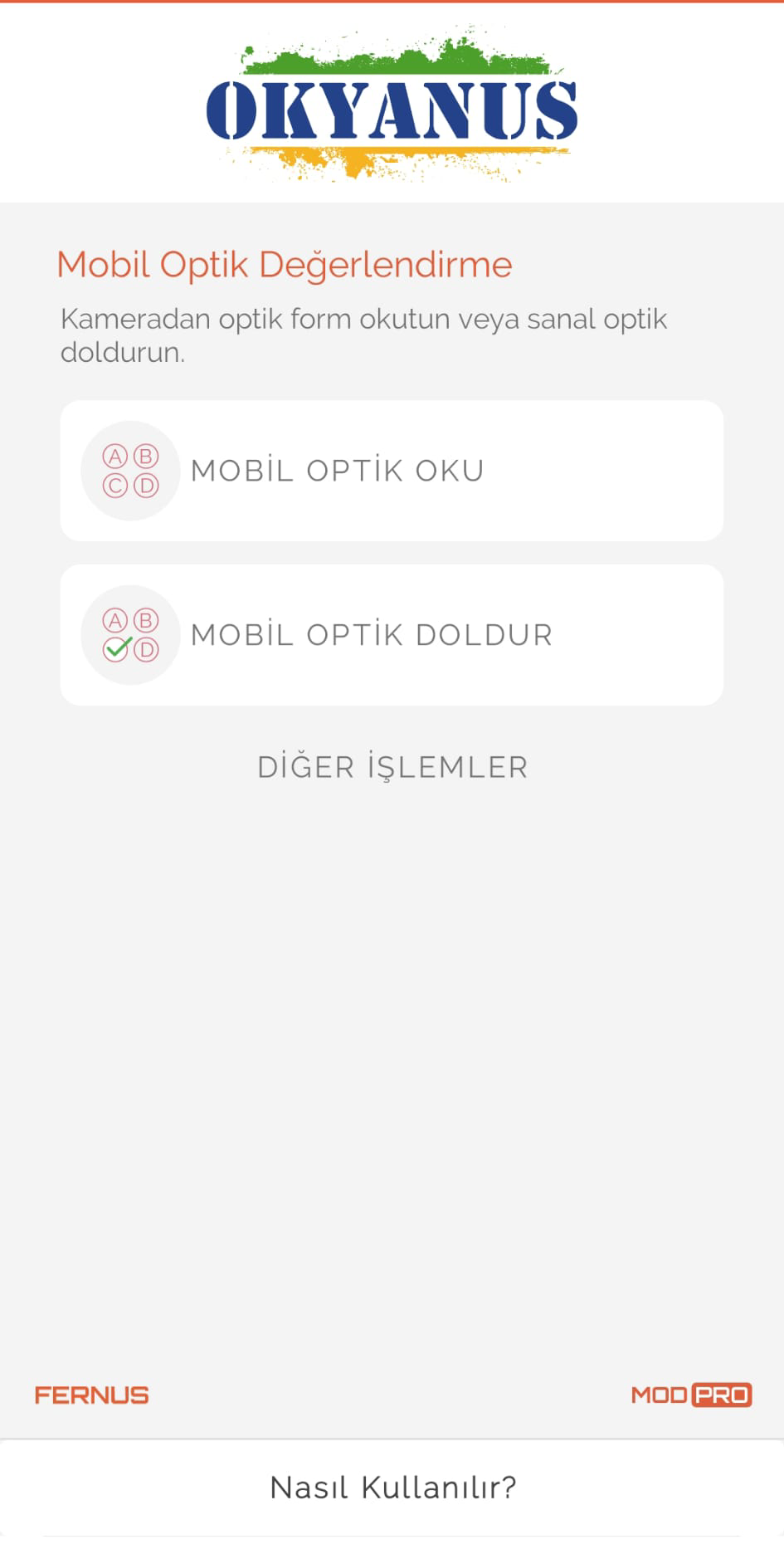Open MOBİL OPTİK OKU

392,471
